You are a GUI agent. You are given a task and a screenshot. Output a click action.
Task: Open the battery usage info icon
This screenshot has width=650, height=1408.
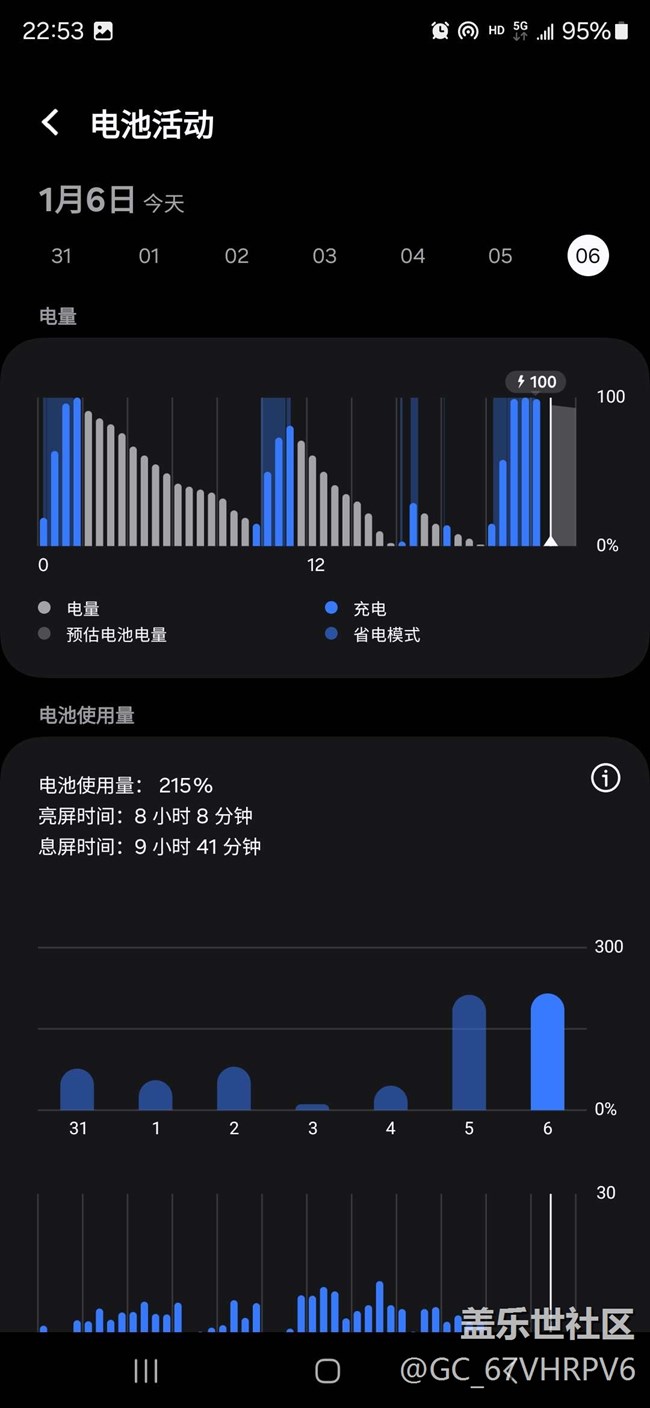(x=605, y=778)
